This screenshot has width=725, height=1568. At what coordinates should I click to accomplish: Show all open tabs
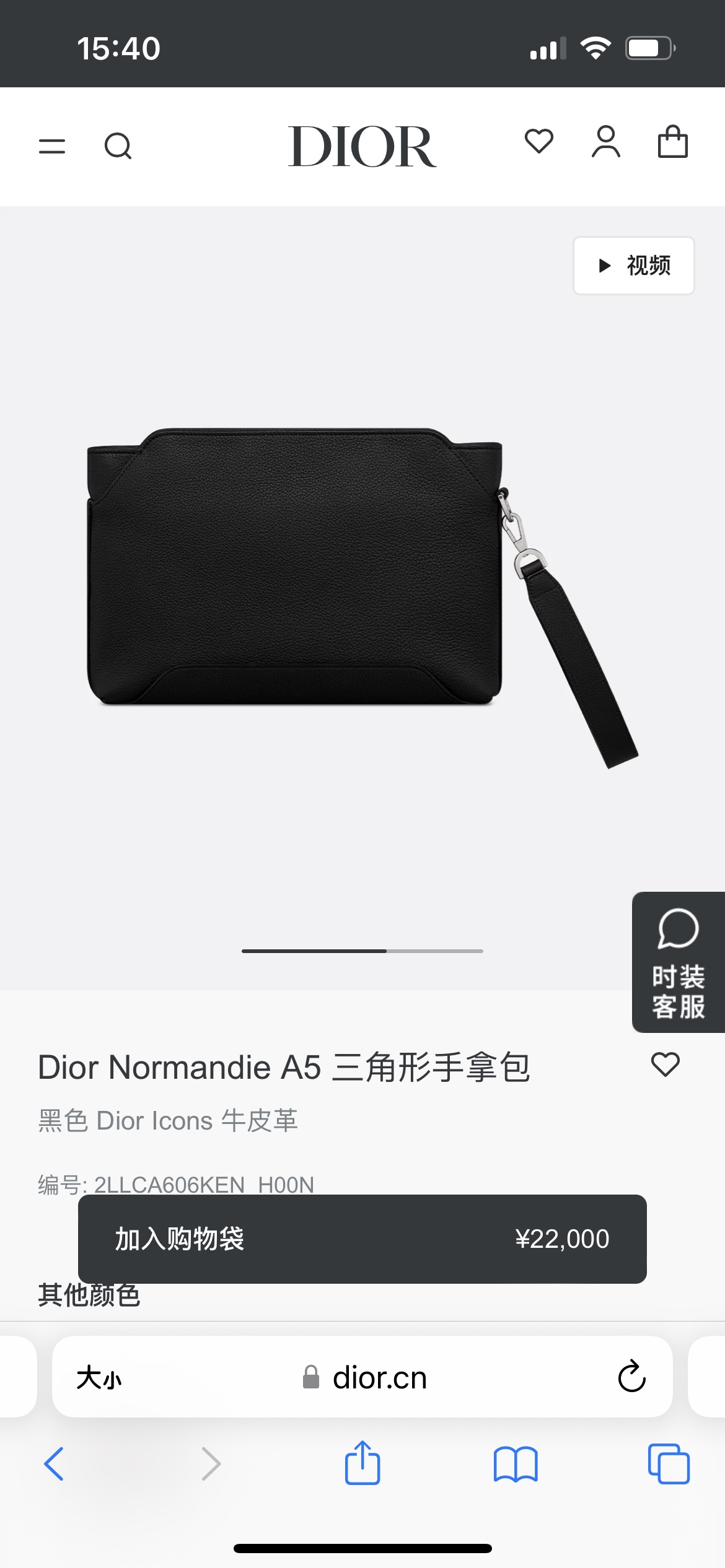668,1464
